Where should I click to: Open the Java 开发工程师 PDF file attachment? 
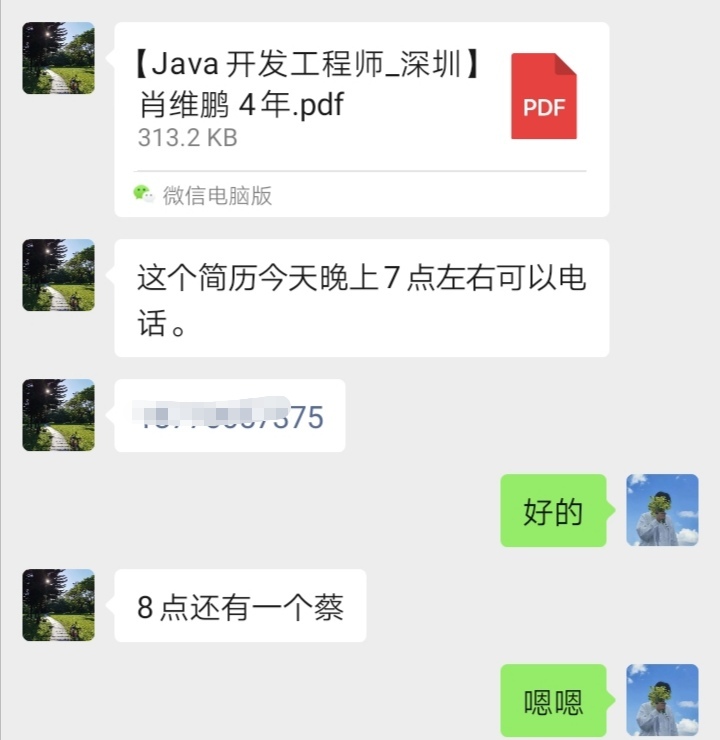point(360,105)
